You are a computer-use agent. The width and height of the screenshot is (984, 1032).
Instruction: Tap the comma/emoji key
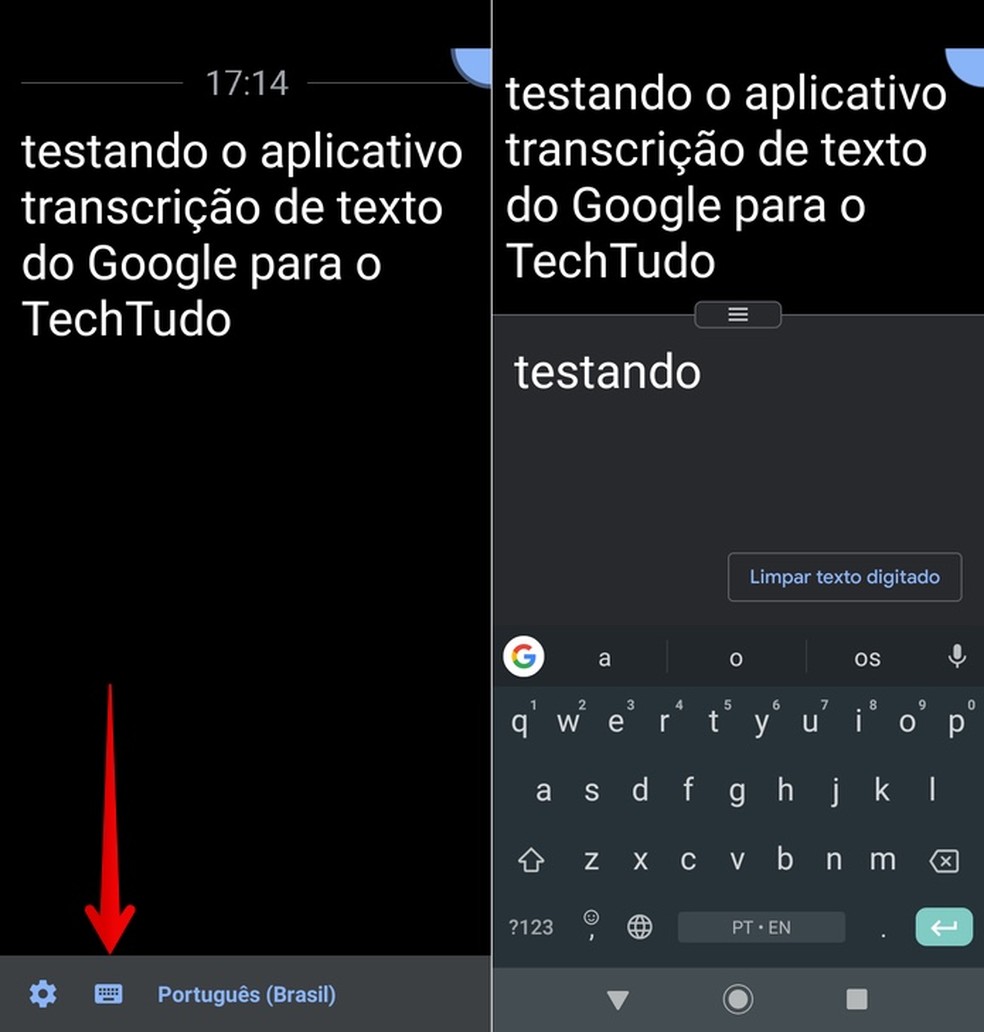[590, 928]
